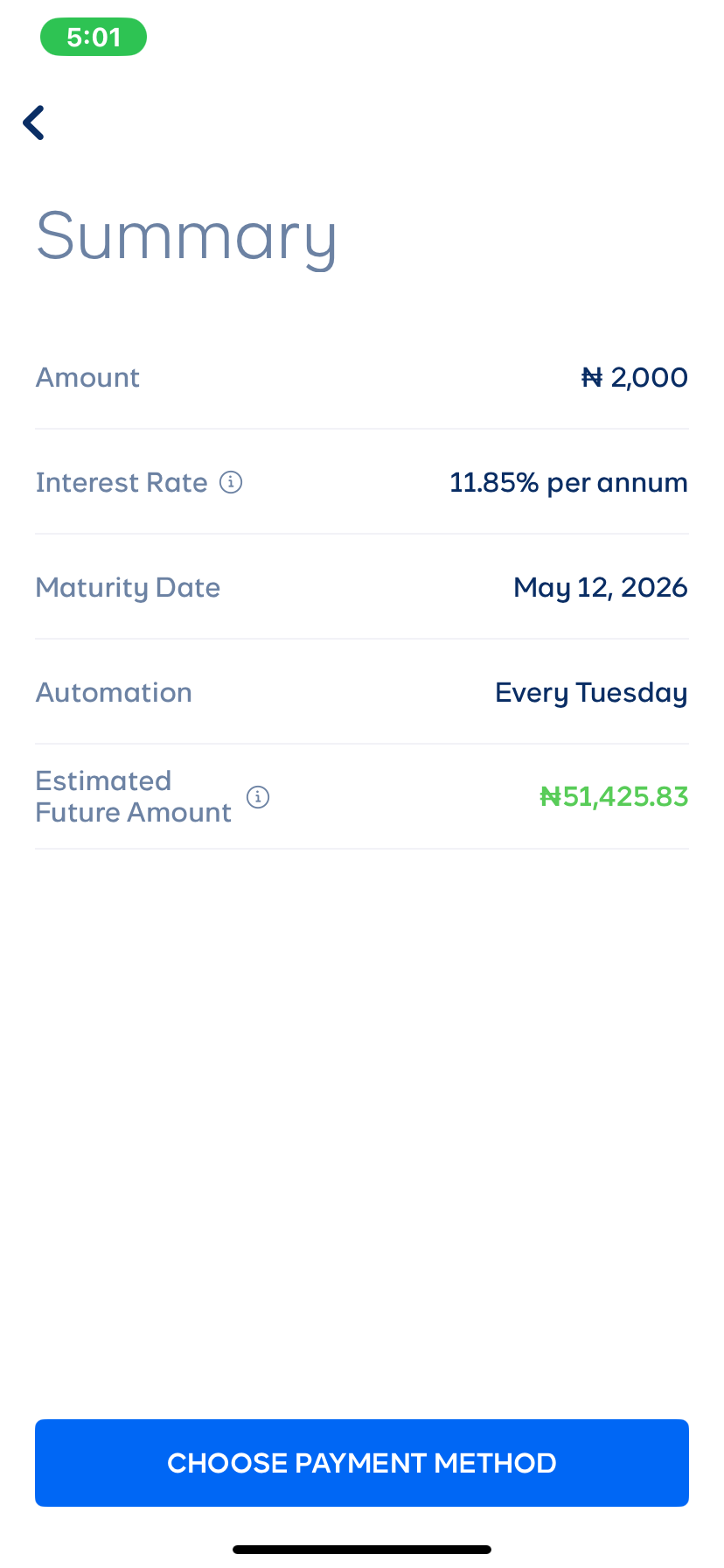Select the info badge near Future Amount label
724x1568 pixels.
[258, 797]
